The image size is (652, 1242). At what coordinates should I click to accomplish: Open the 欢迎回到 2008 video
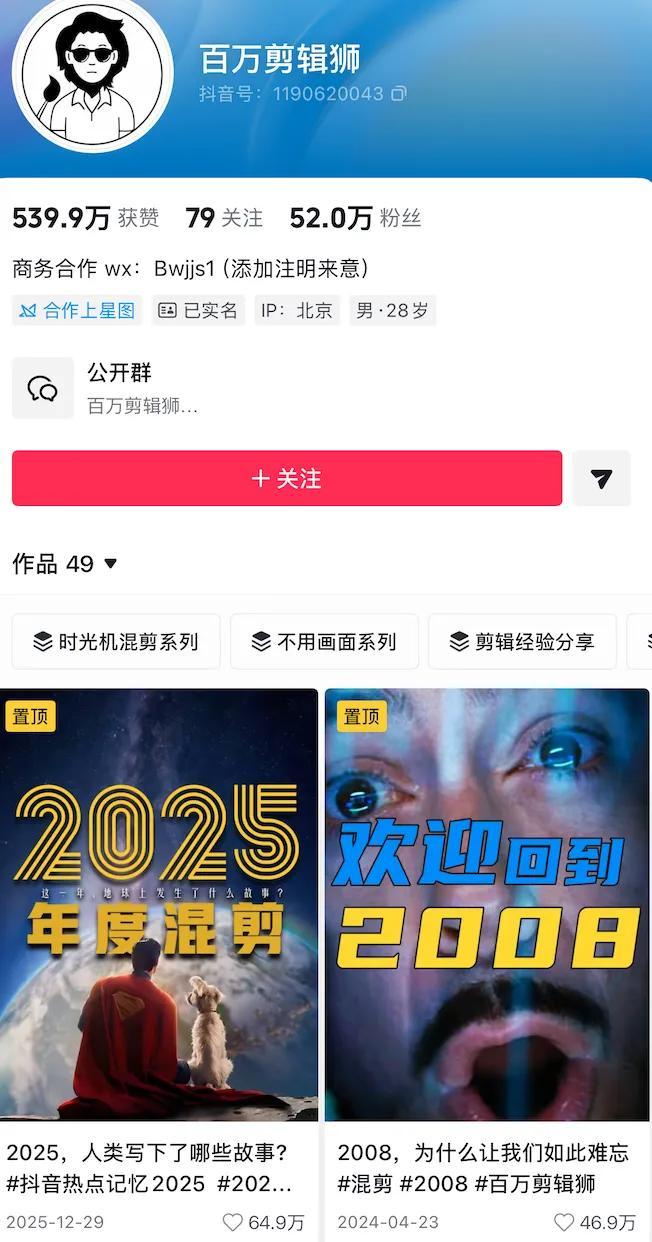tap(487, 904)
